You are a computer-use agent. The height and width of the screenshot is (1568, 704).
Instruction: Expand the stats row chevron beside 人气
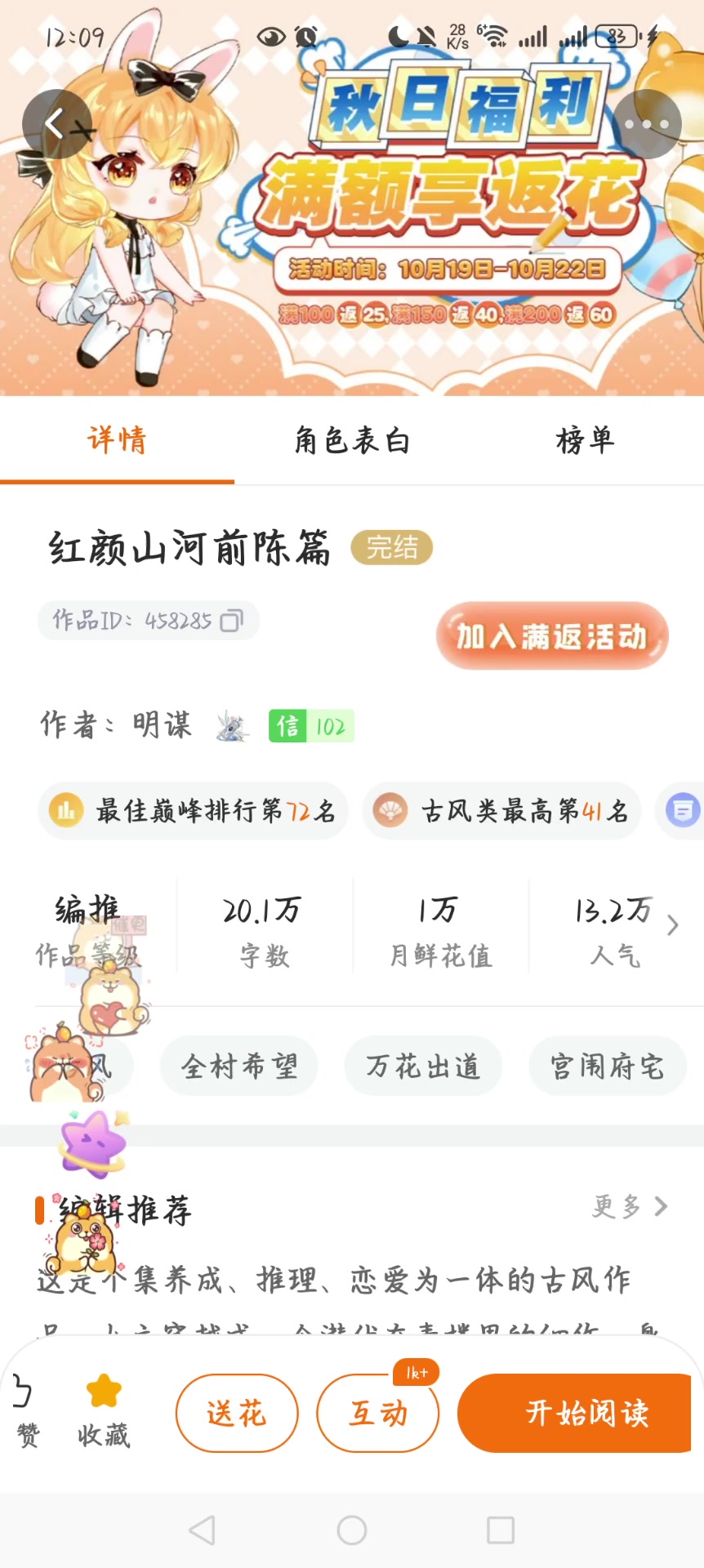(x=672, y=926)
